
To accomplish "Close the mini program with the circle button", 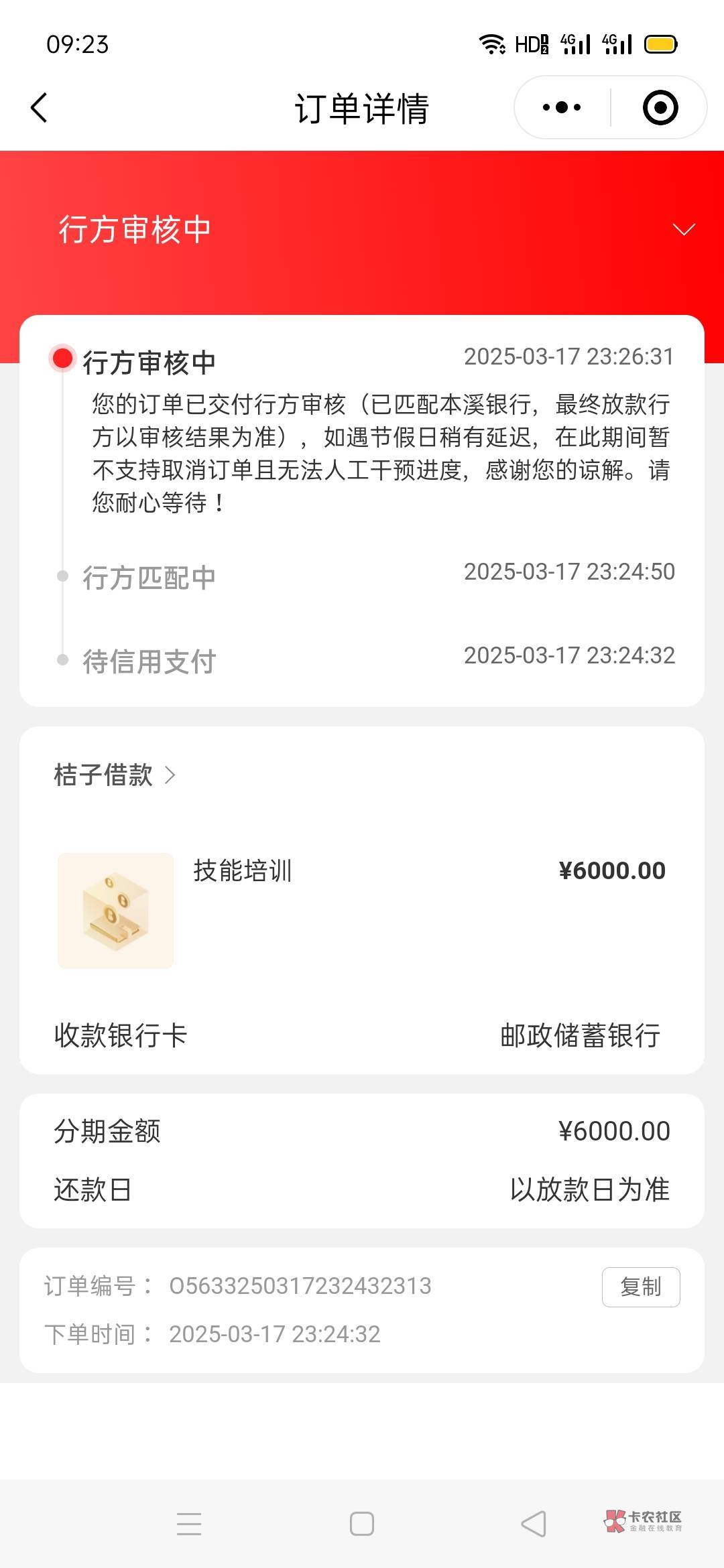I will (x=660, y=107).
